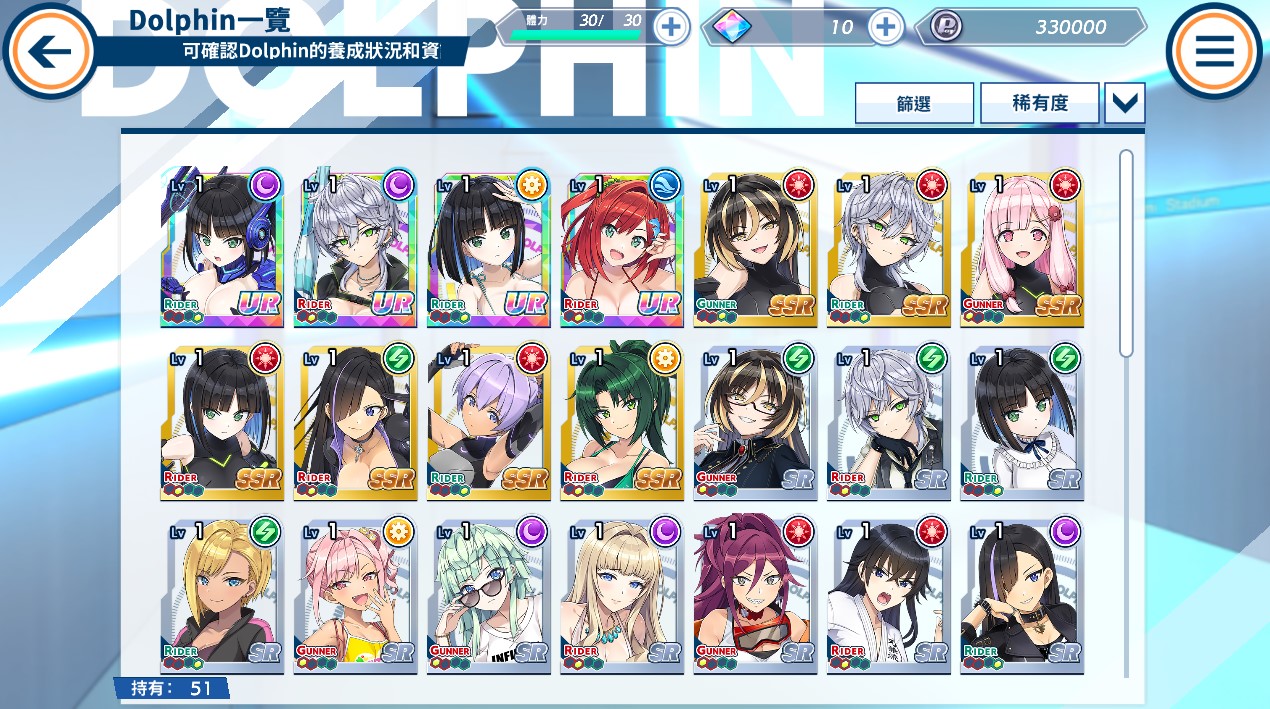The image size is (1270, 709).
Task: Open the SSR green-haired rider card
Action: [x=621, y=421]
